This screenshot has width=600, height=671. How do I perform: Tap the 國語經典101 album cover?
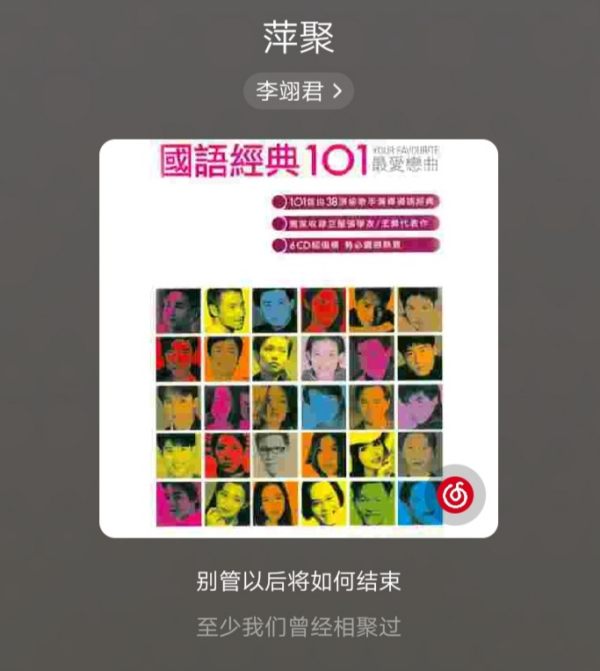click(x=298, y=338)
